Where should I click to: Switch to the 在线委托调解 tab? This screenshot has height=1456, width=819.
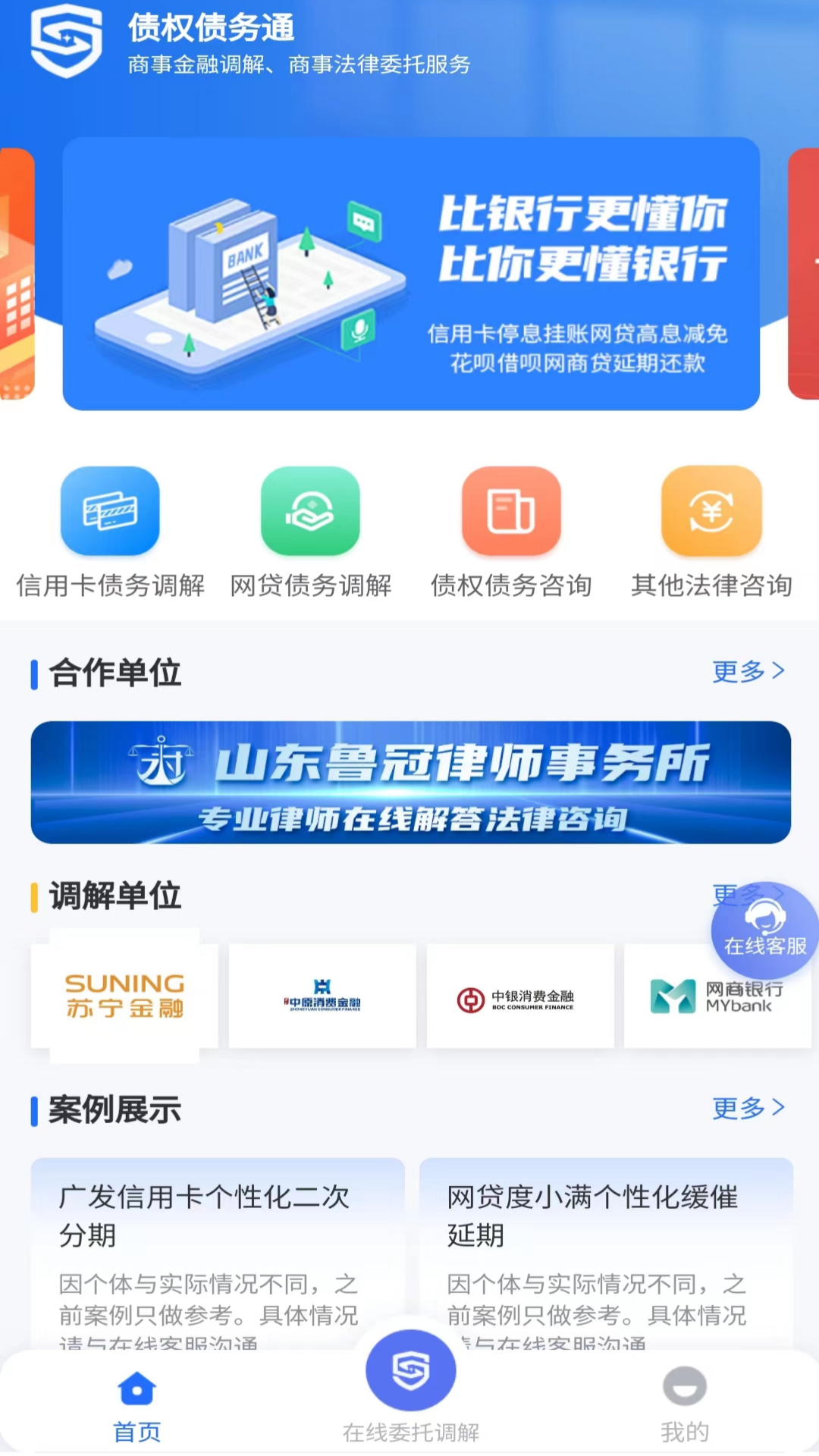(410, 1388)
